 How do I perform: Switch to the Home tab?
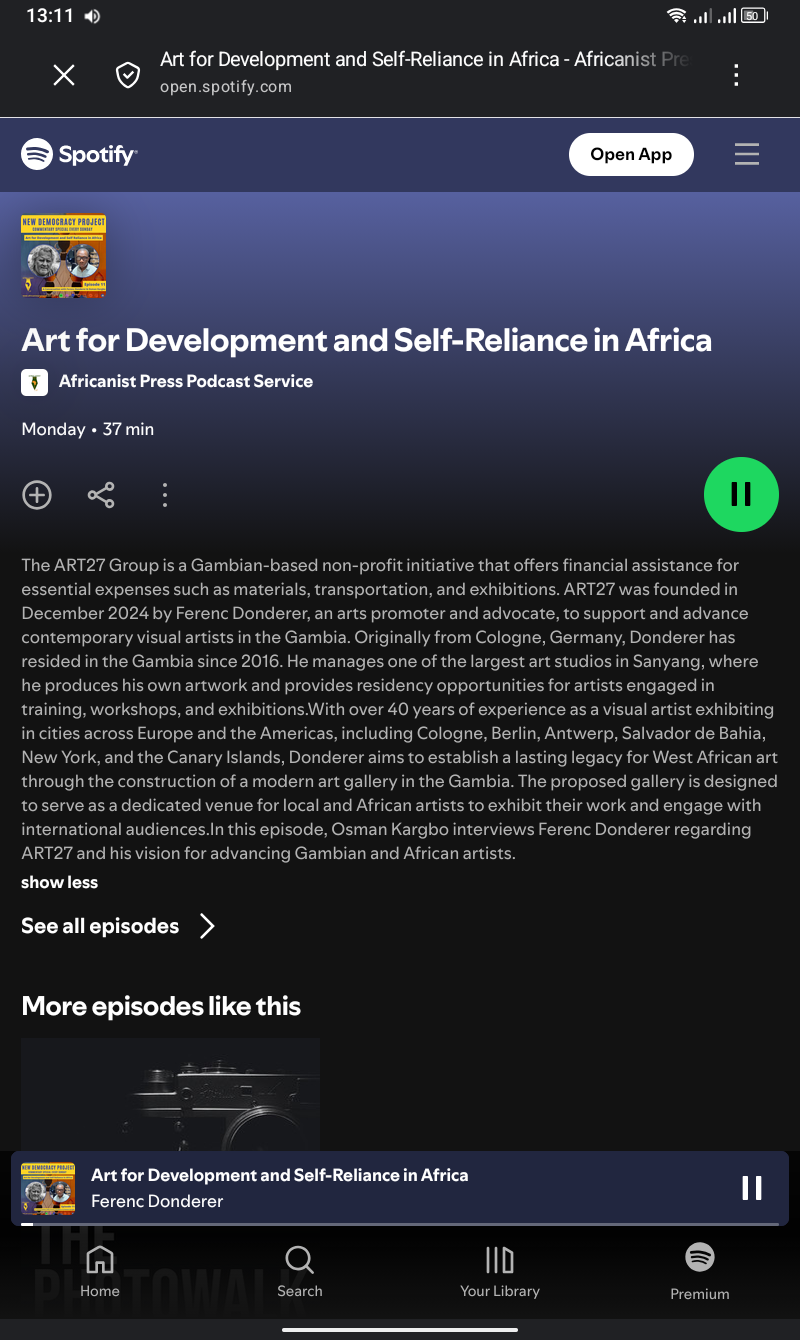tap(100, 1271)
